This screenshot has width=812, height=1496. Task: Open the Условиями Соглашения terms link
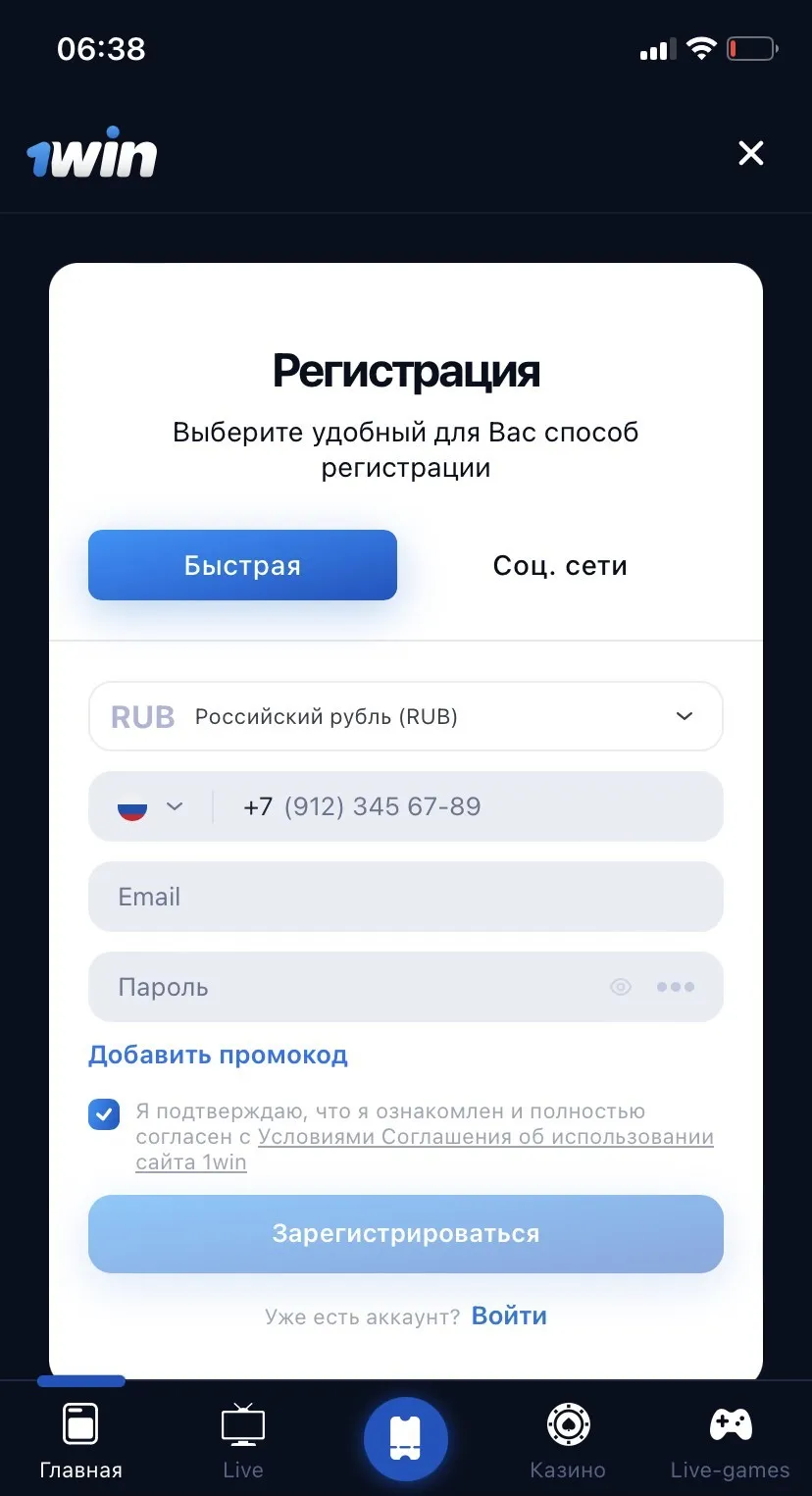(x=485, y=1137)
